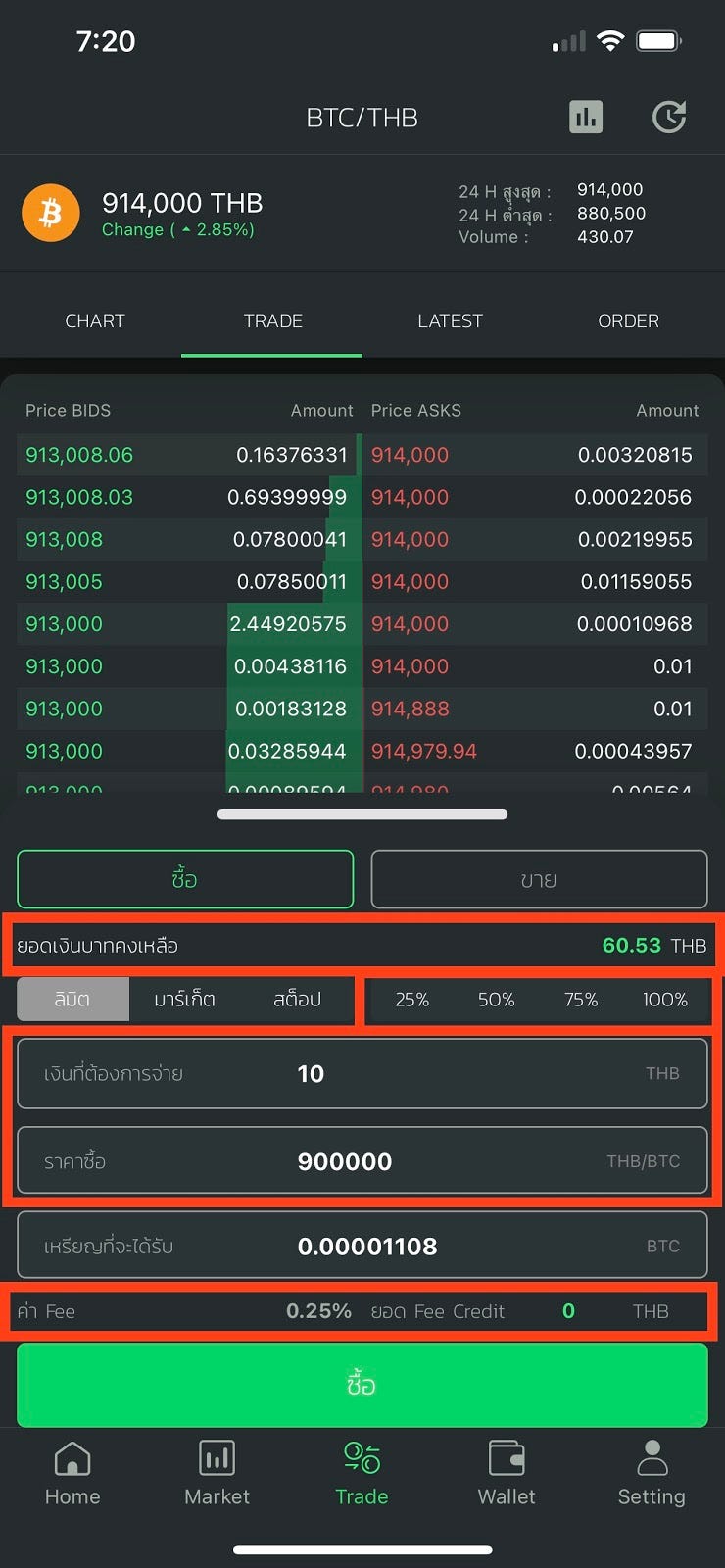Image resolution: width=725 pixels, height=1568 pixels.
Task: Go to the Home tab
Action: [72, 1472]
